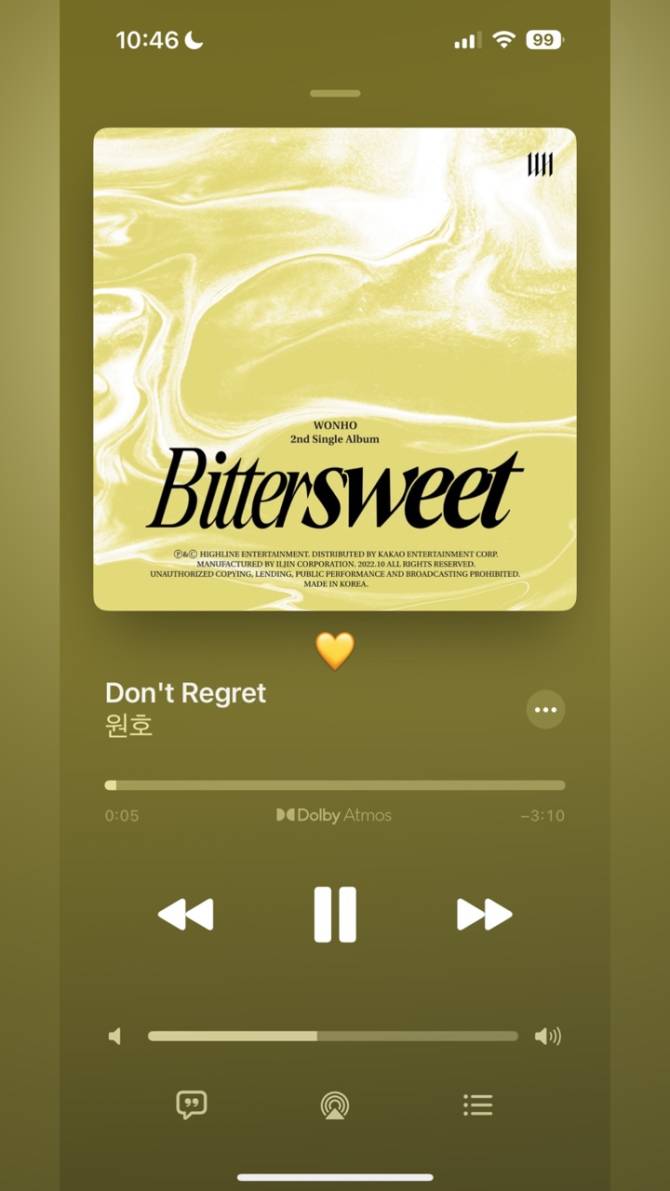Tap the Bittersweet album artwork
Image resolution: width=670 pixels, height=1191 pixels.
coord(335,368)
